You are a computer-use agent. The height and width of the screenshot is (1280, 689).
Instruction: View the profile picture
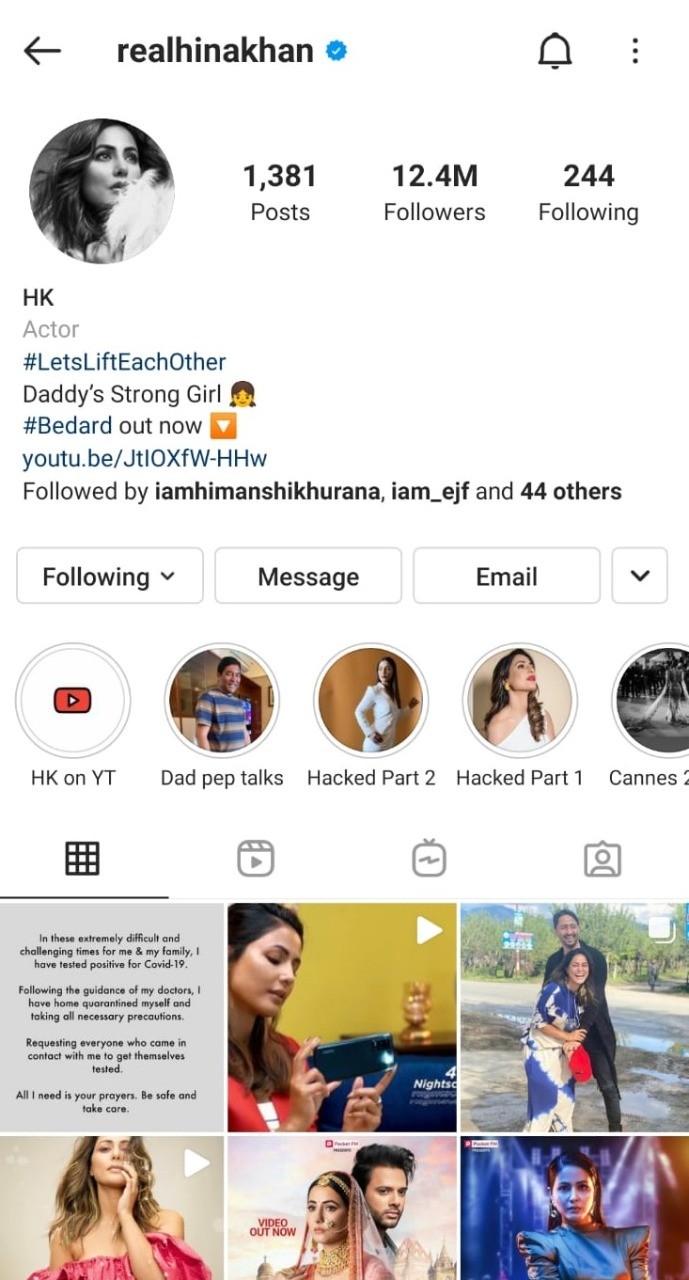(x=102, y=191)
